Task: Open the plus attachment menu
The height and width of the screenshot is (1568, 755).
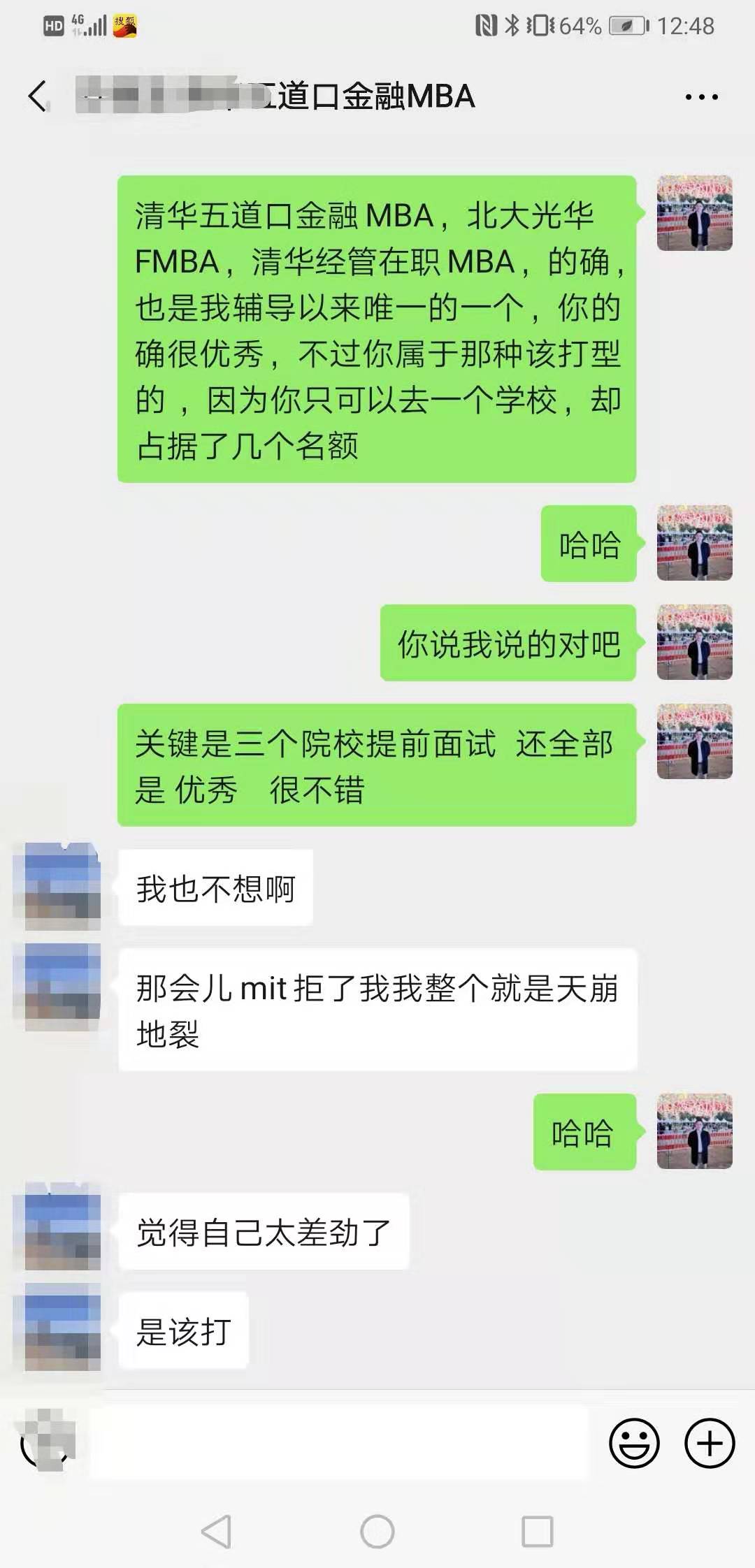Action: pos(710,1443)
